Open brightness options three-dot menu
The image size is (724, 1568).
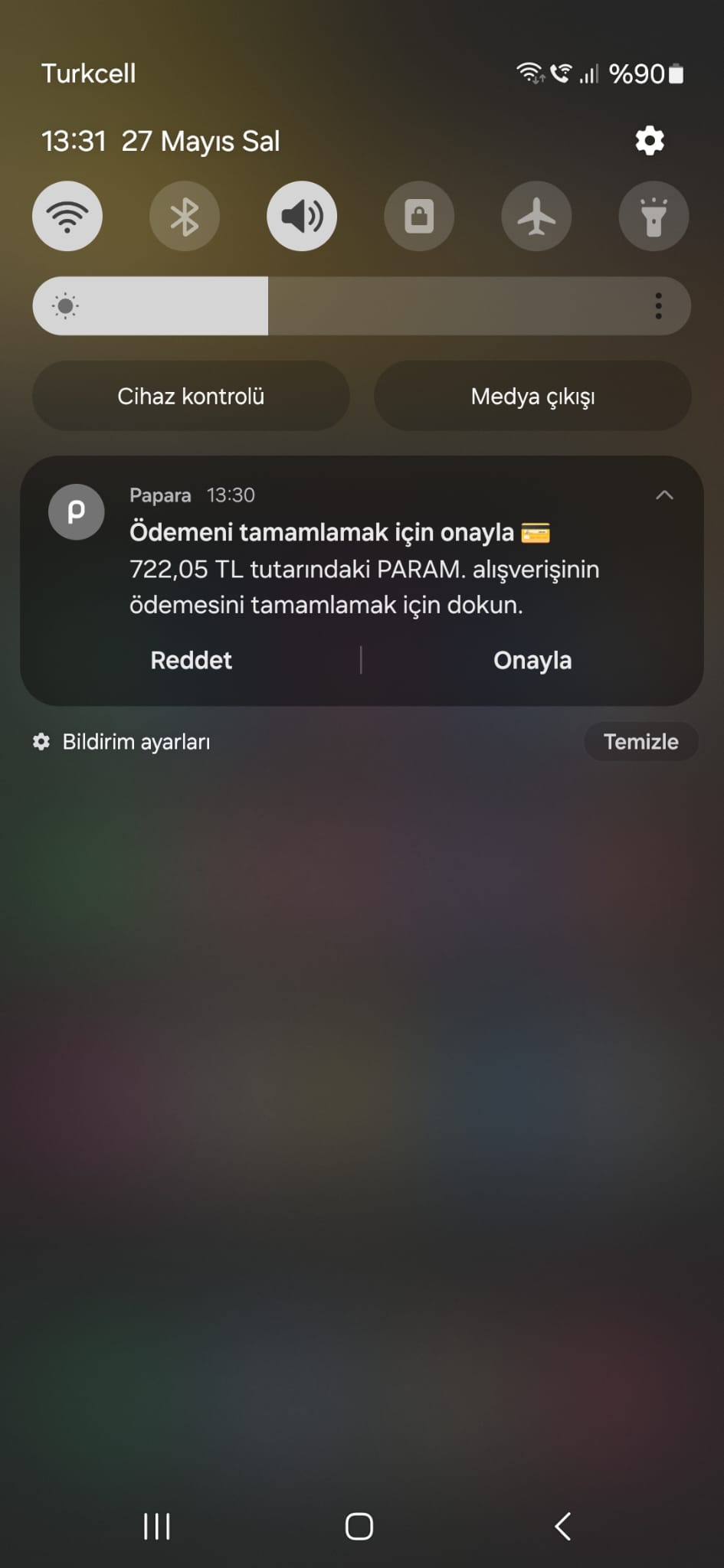pos(658,306)
